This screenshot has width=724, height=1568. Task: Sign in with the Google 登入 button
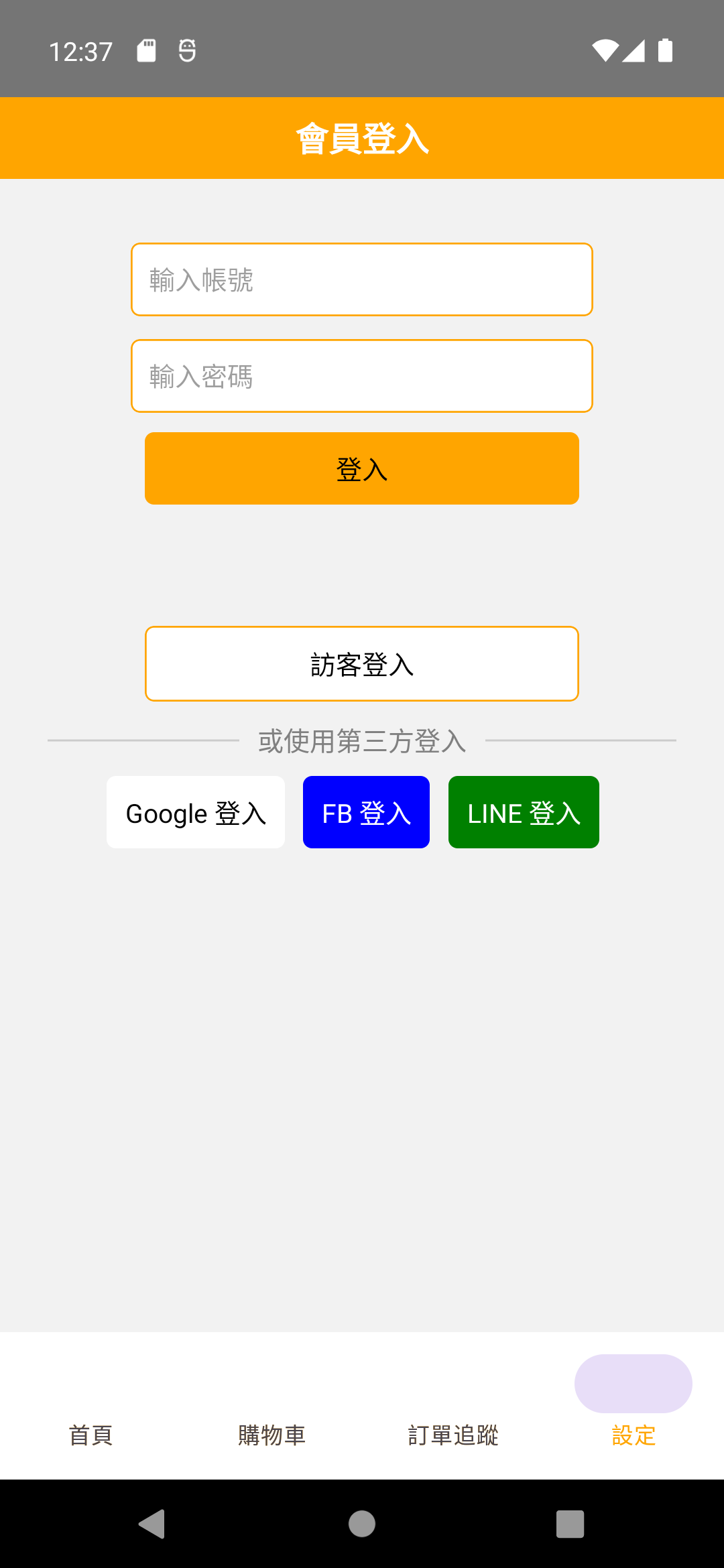(195, 812)
